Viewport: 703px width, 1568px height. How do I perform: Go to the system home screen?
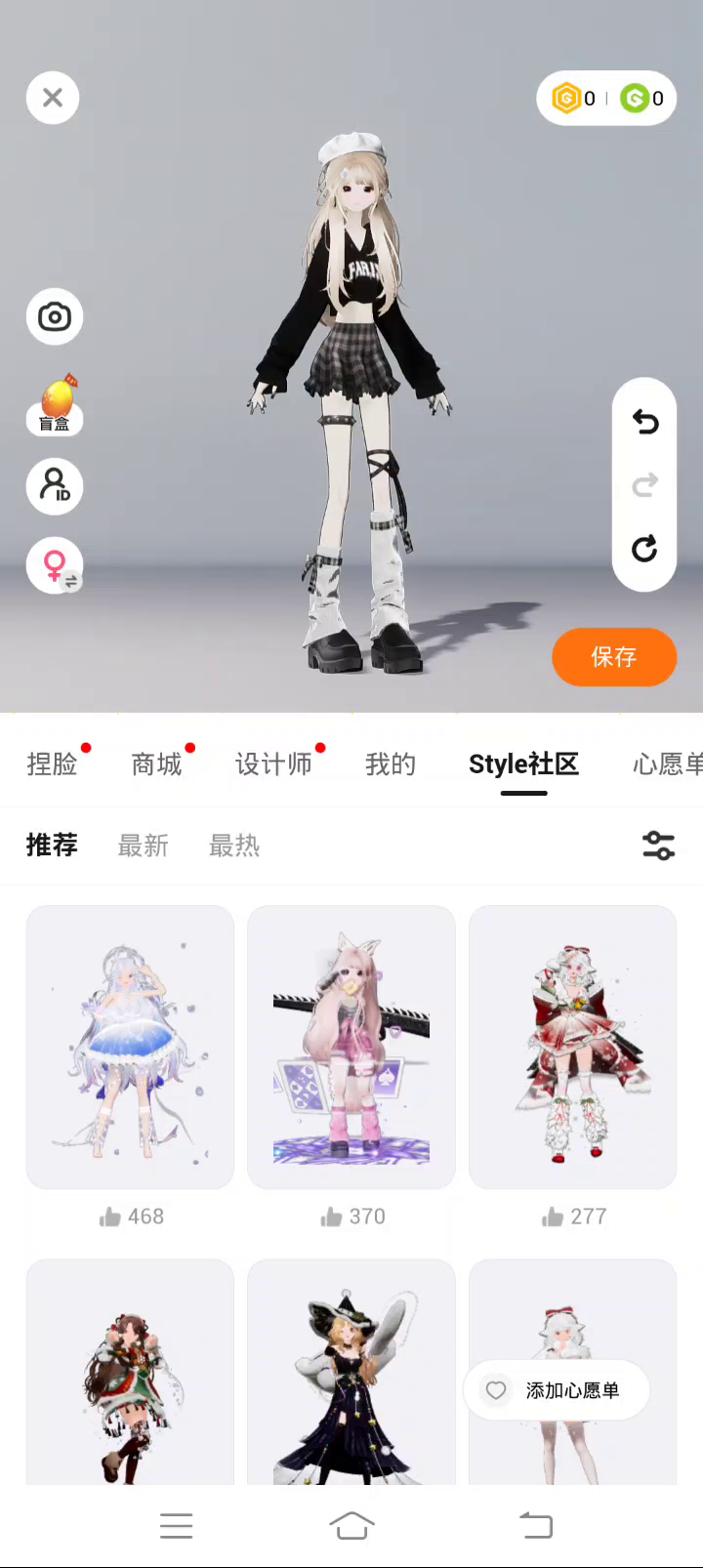[351, 1525]
